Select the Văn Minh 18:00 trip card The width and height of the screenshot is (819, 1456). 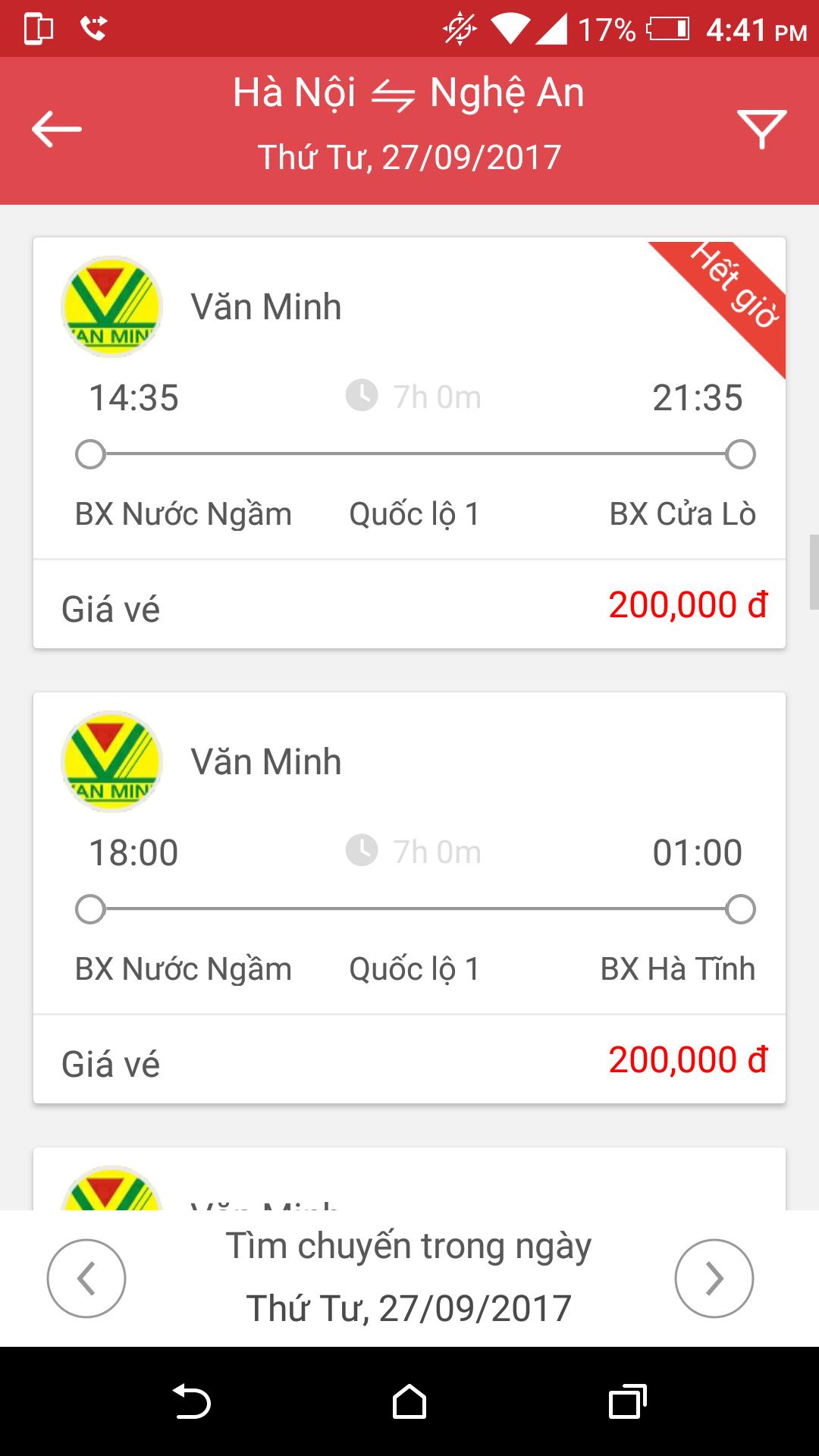tap(409, 898)
